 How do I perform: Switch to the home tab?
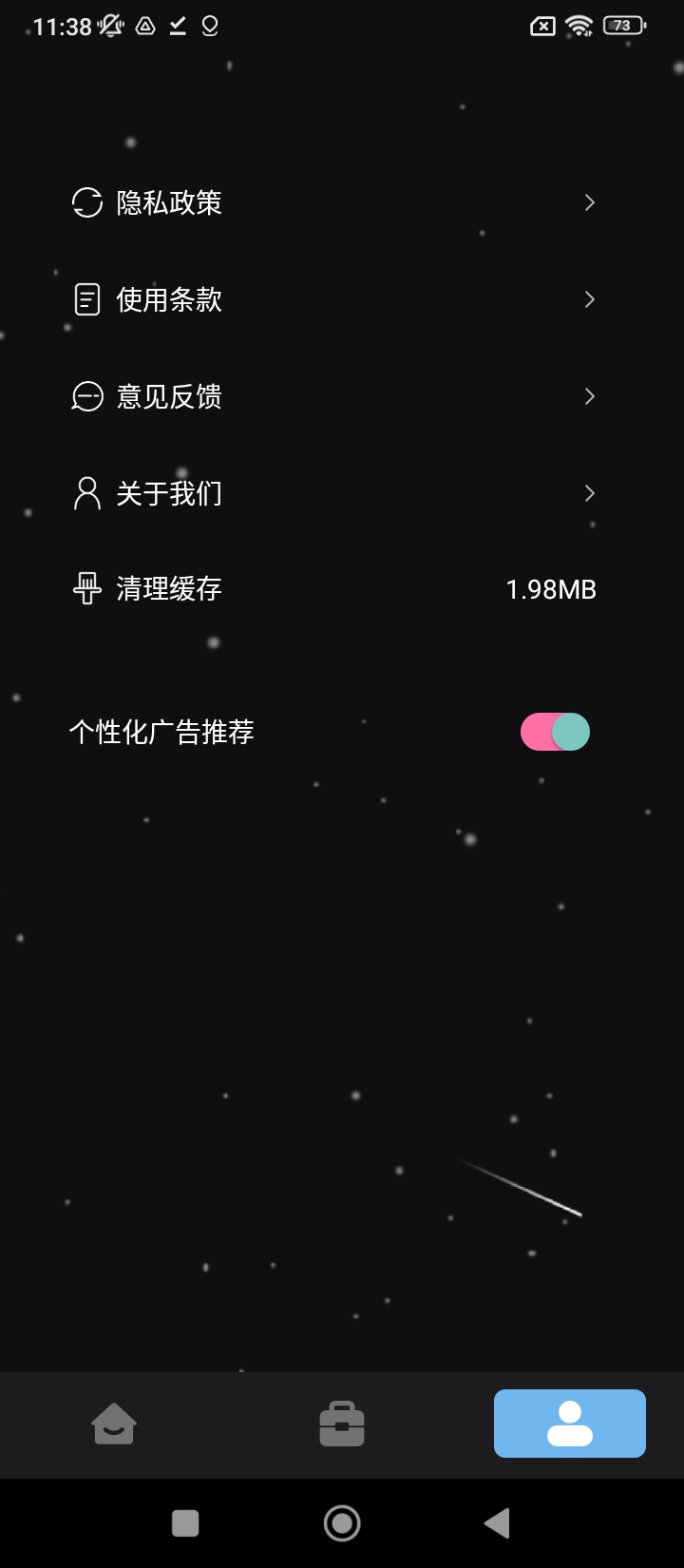pos(114,1424)
